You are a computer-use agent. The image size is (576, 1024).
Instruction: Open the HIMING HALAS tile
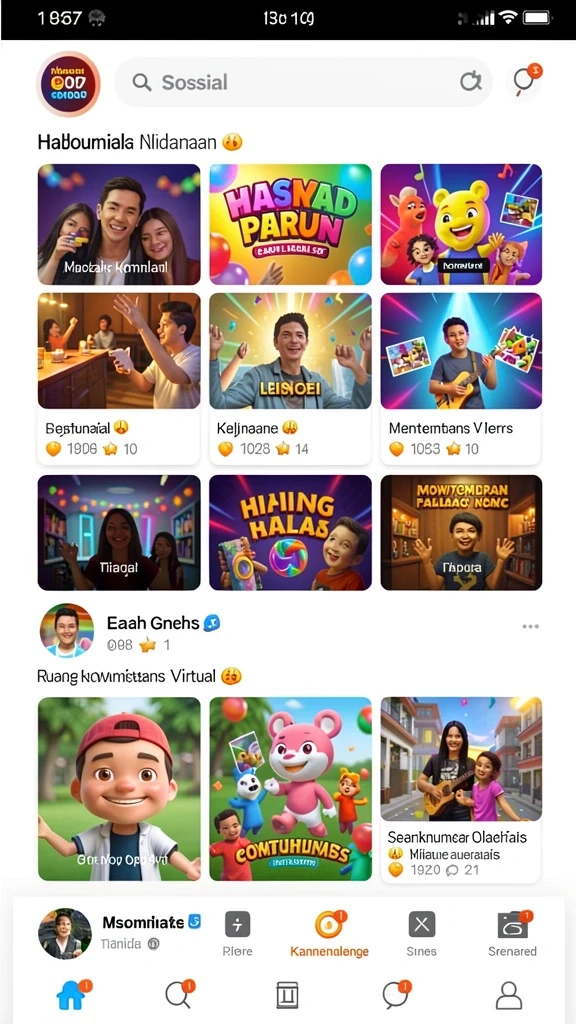290,532
